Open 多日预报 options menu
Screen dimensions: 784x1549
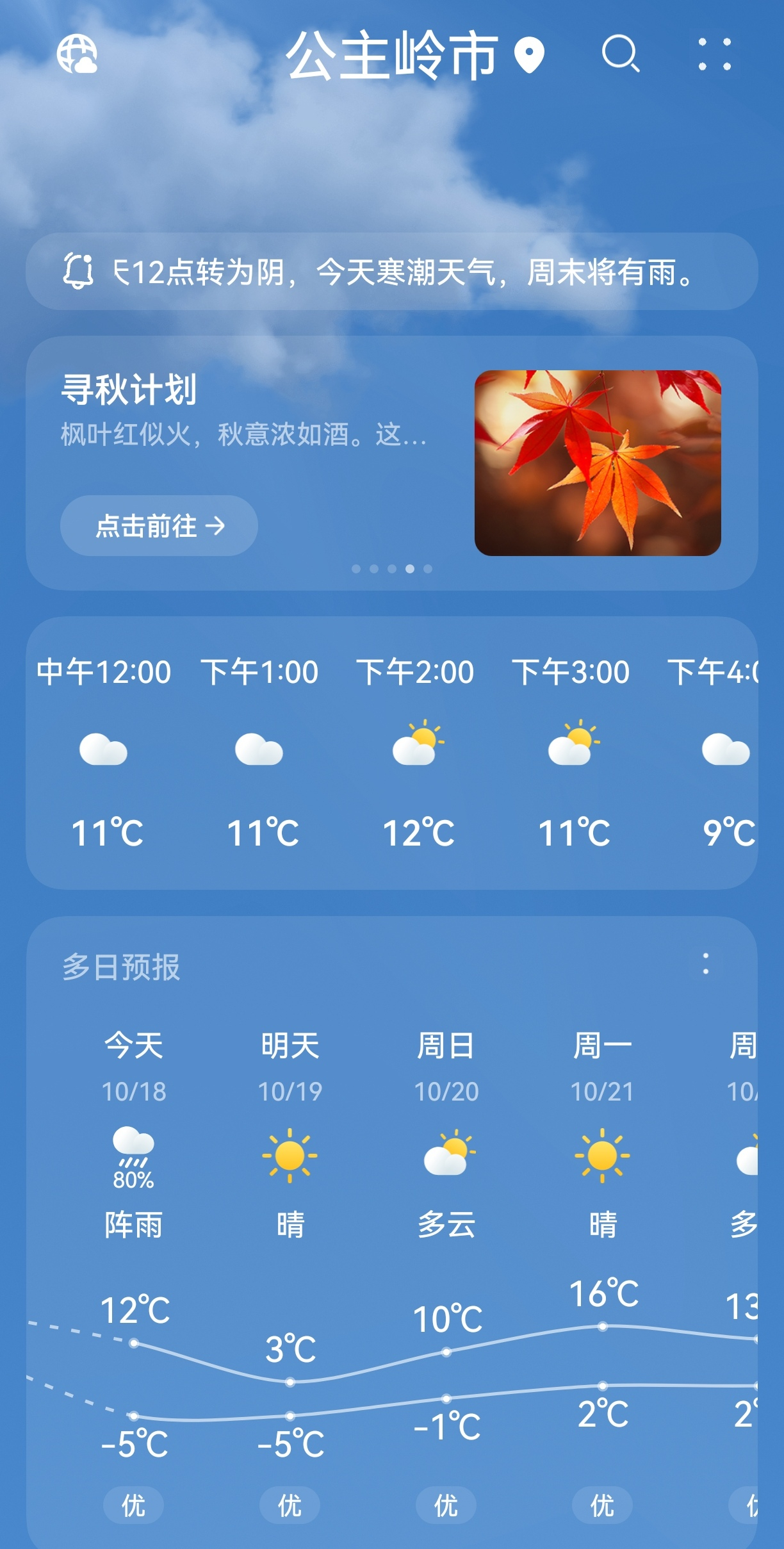[x=705, y=964]
